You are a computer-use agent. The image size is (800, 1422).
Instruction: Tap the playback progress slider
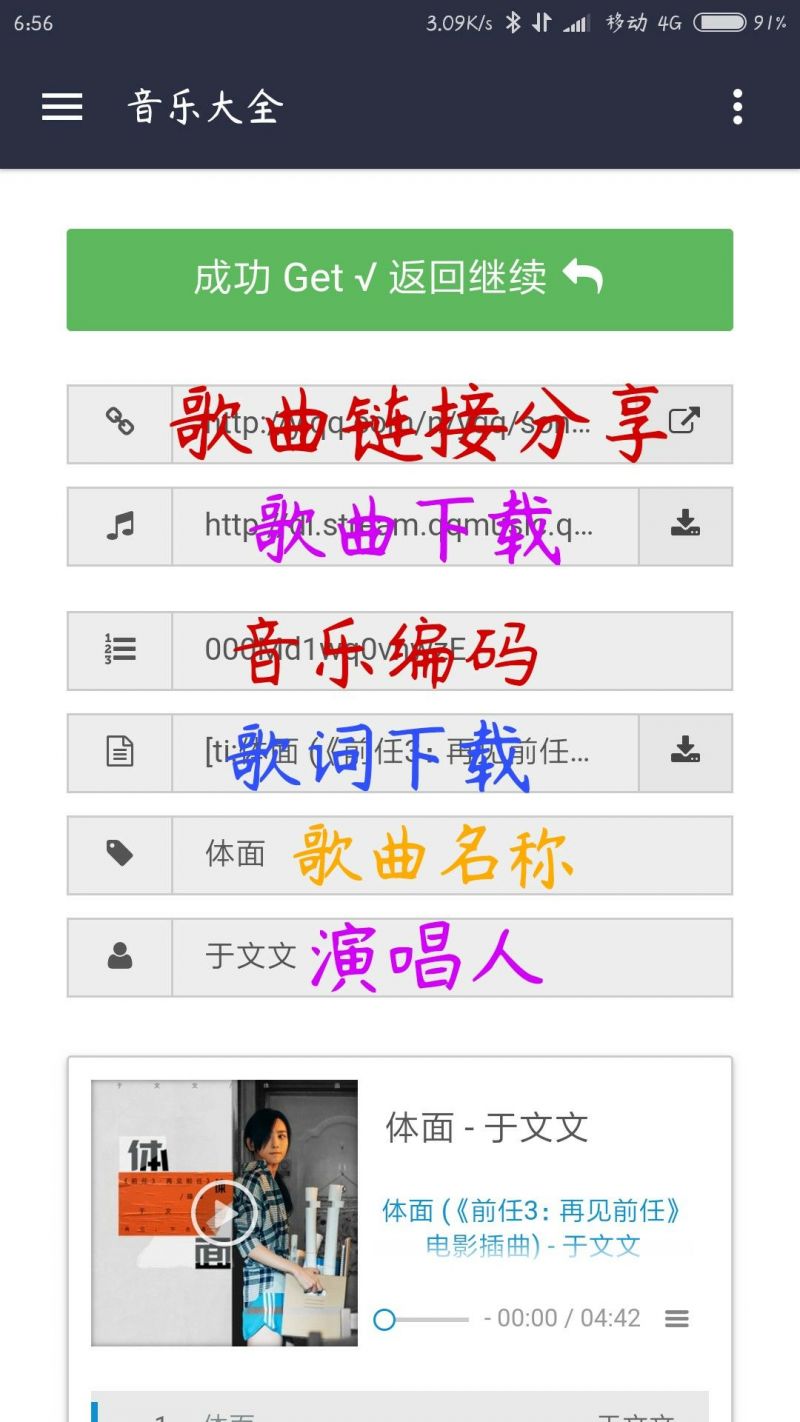click(x=421, y=1320)
